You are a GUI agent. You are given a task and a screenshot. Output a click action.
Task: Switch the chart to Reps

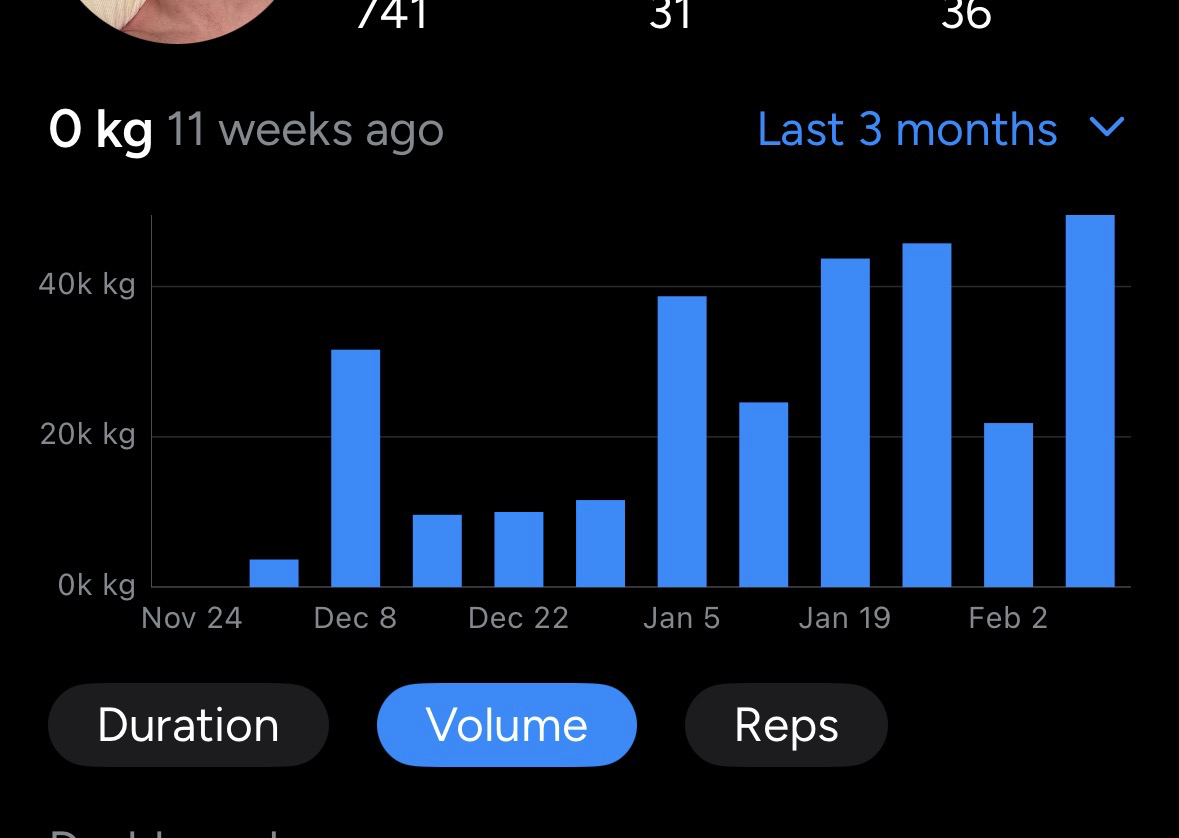(x=786, y=725)
